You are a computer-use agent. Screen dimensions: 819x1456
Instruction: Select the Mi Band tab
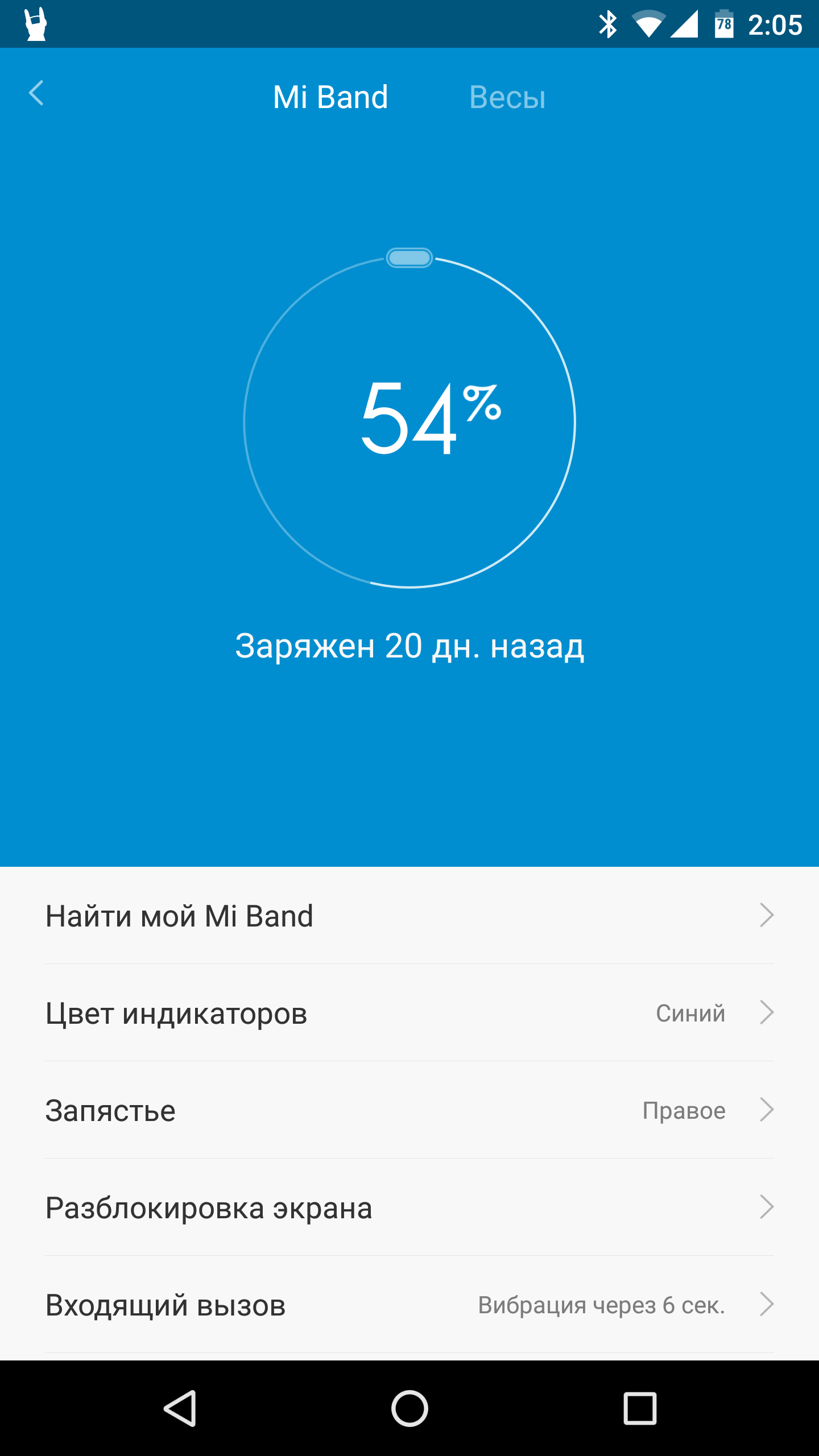pos(330,96)
